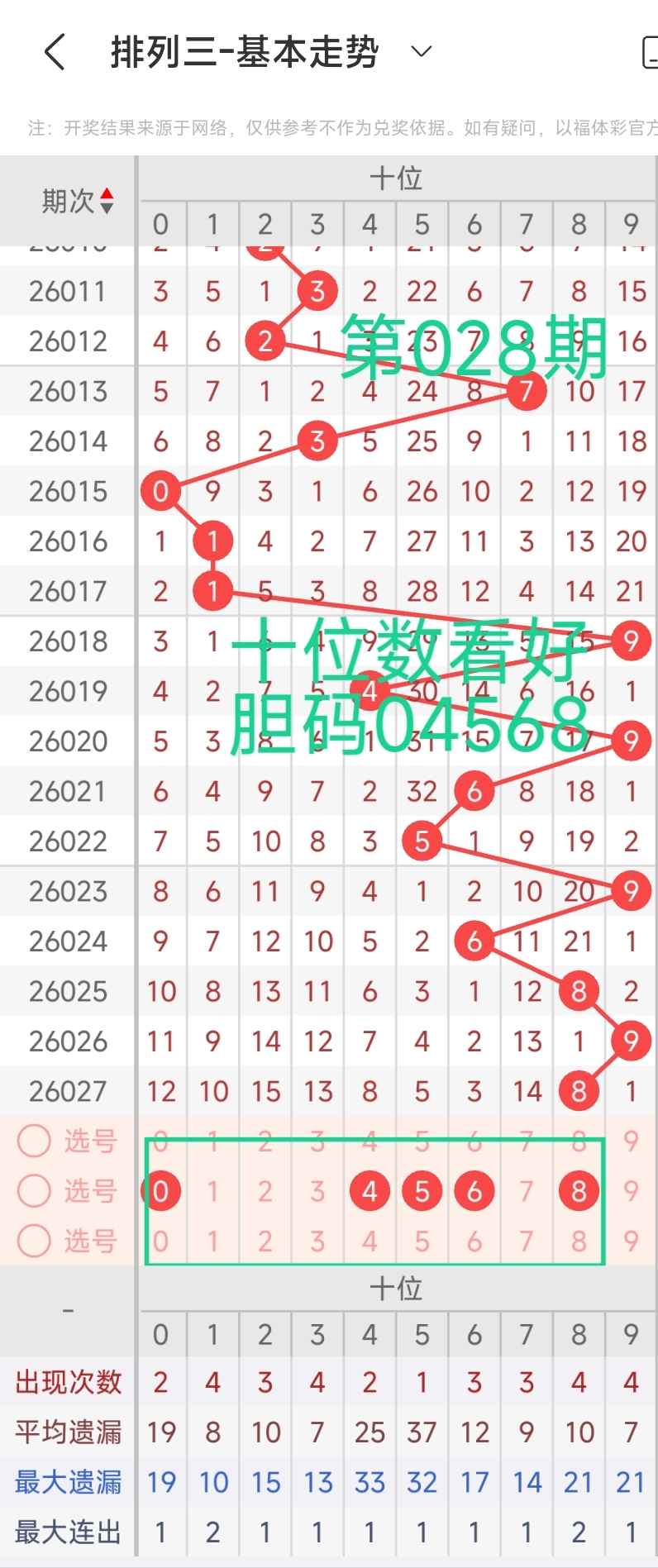
Task: Tap the red circled 7 on row 26013
Action: click(527, 391)
